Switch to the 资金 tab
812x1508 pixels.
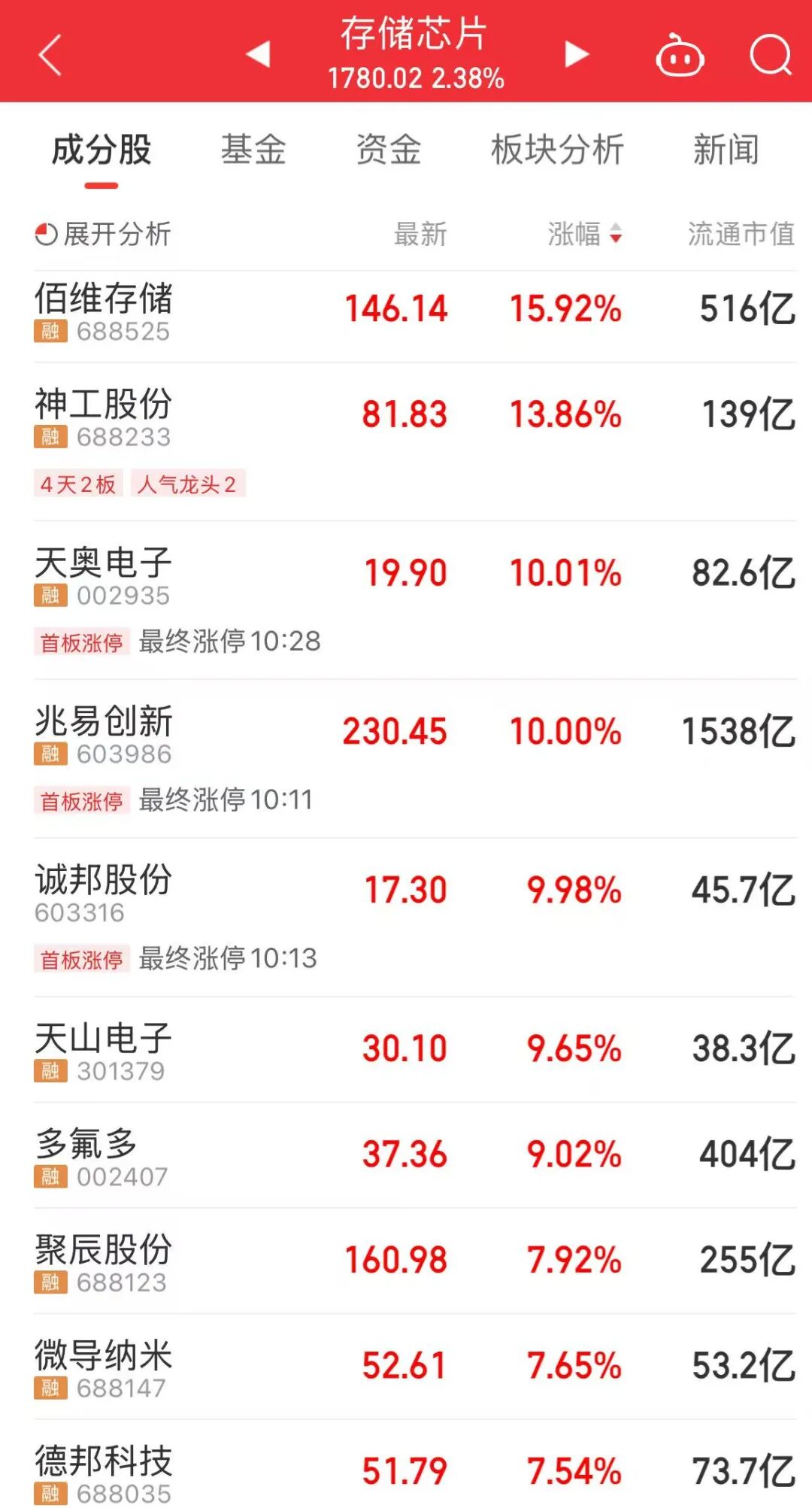click(388, 149)
